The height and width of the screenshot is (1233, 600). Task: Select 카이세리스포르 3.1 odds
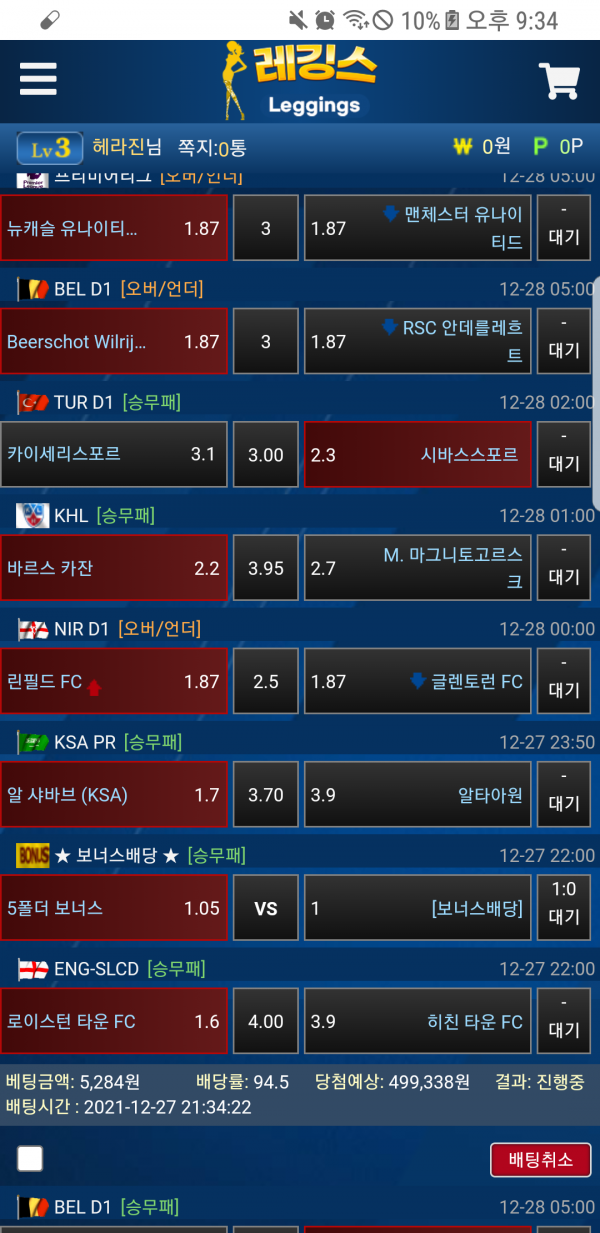(x=114, y=454)
